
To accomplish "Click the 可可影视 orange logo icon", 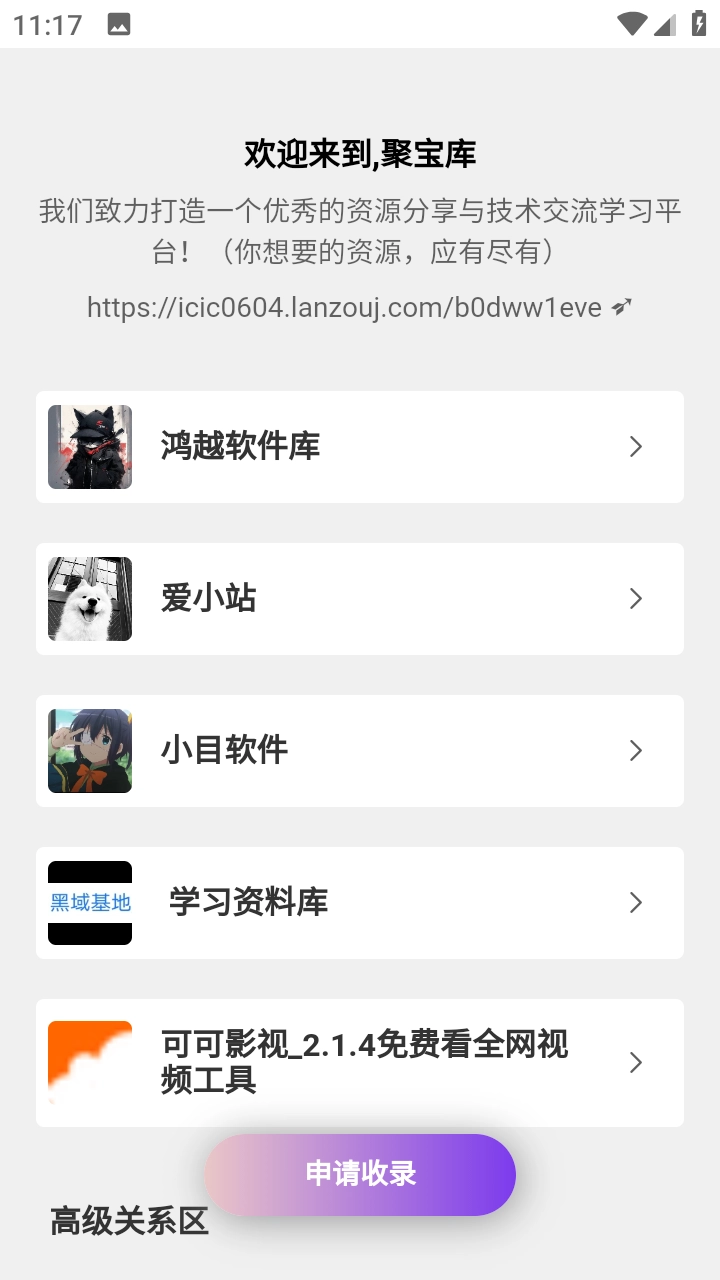I will click(x=89, y=1063).
